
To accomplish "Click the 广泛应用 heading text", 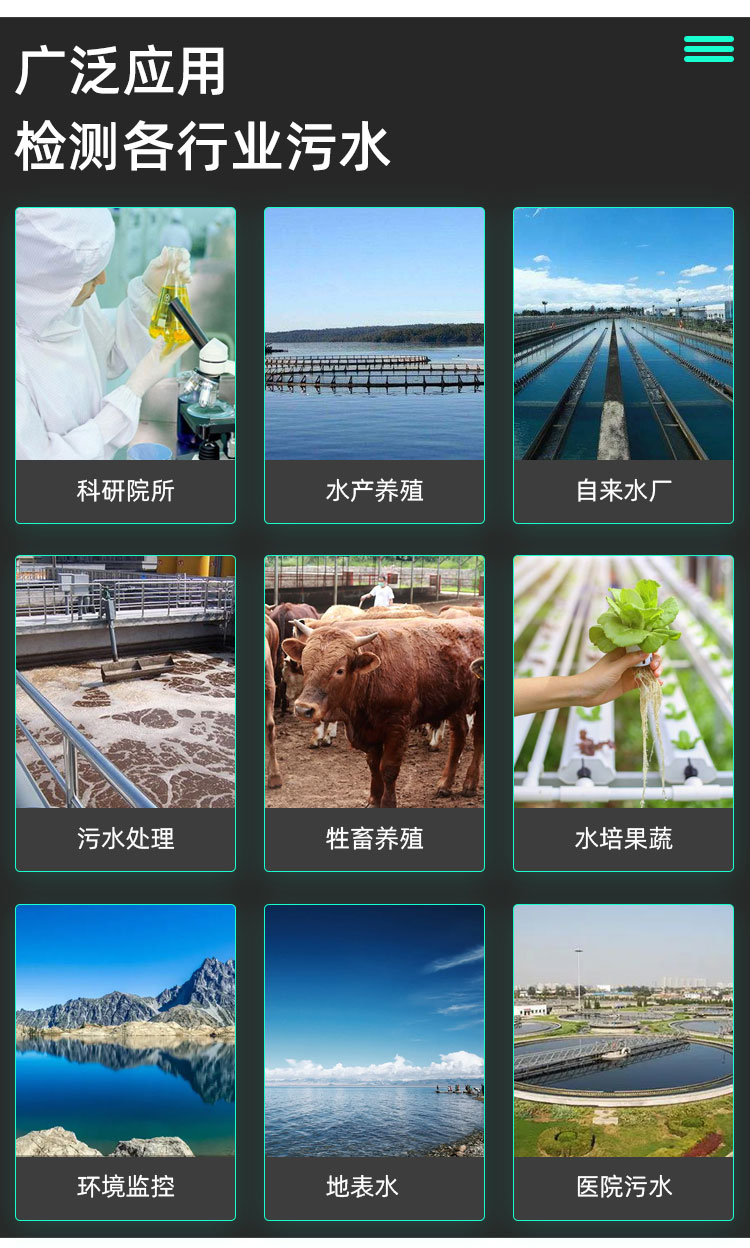I will coord(122,72).
